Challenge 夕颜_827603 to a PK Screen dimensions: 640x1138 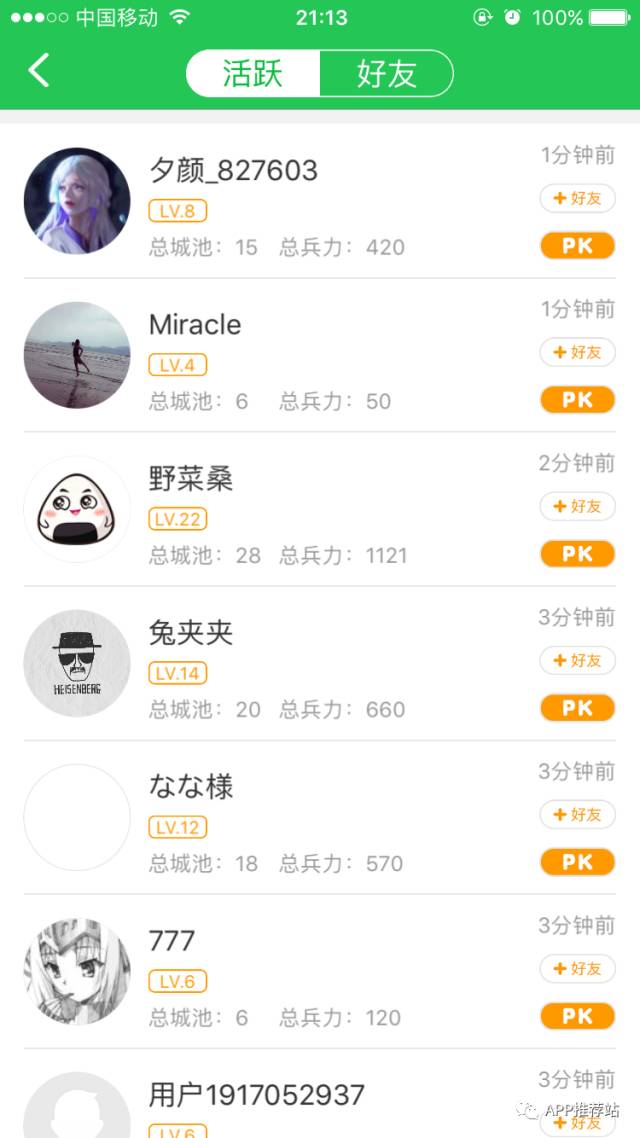tap(578, 246)
